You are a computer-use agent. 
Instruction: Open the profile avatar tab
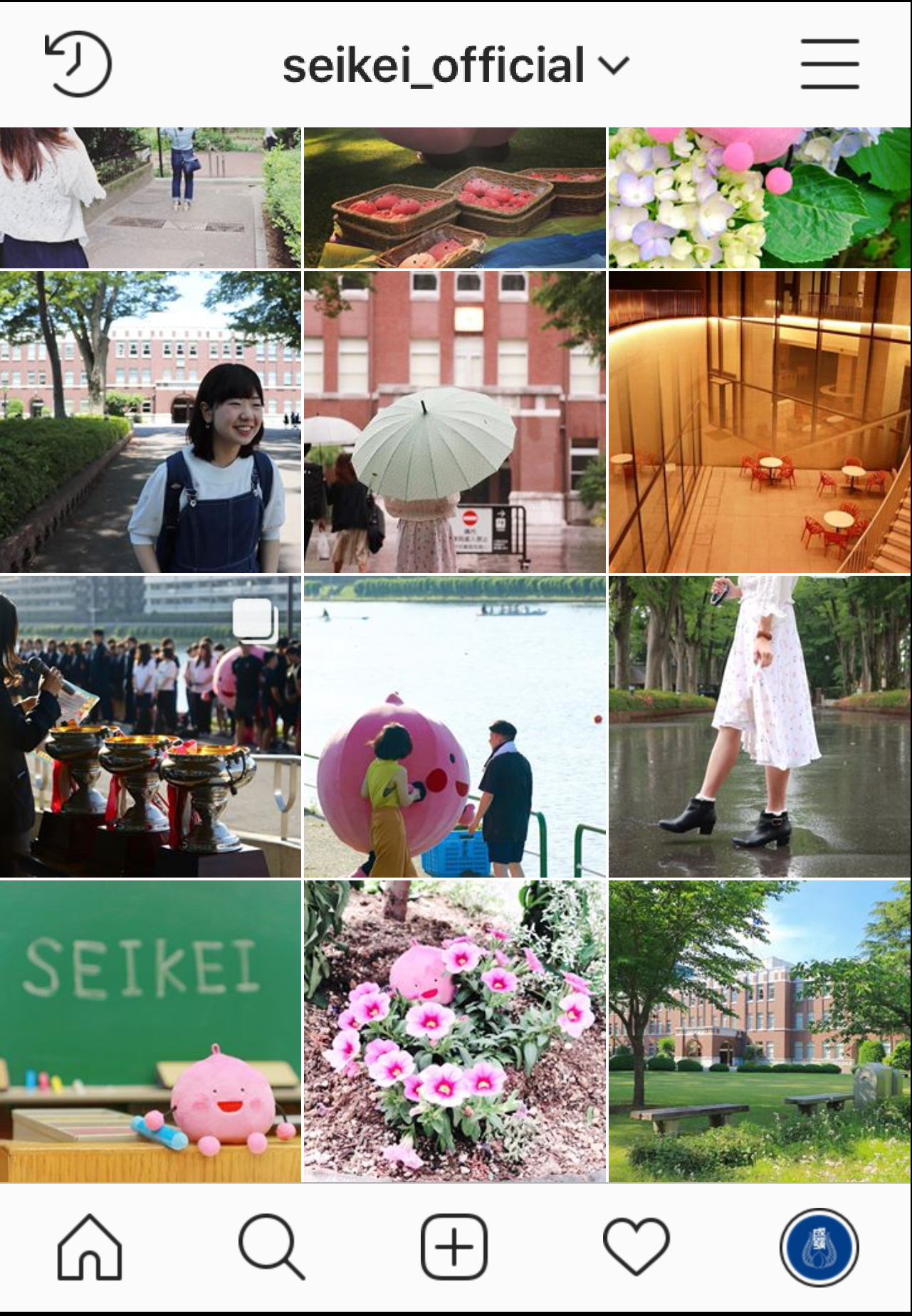[819, 1246]
